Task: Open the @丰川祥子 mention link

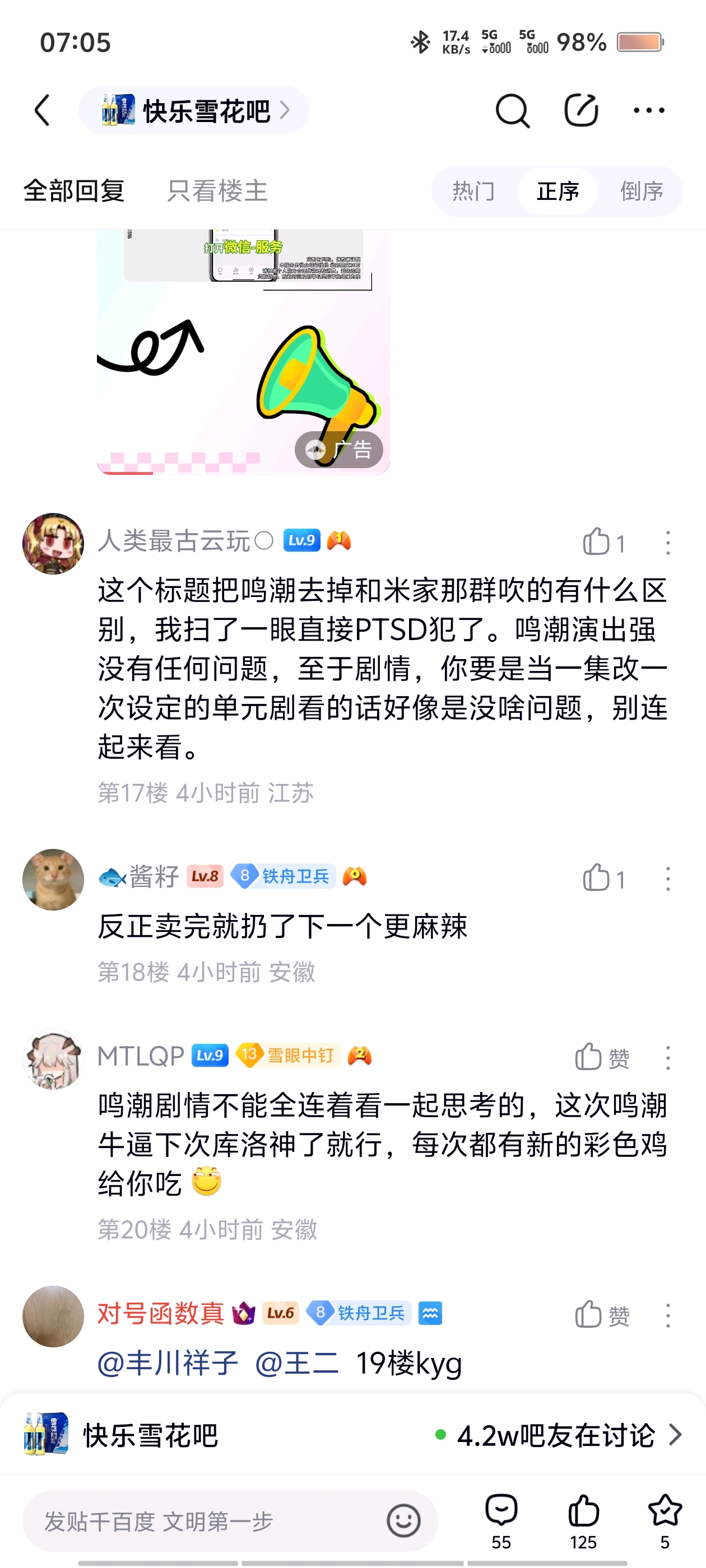Action: [168, 1363]
